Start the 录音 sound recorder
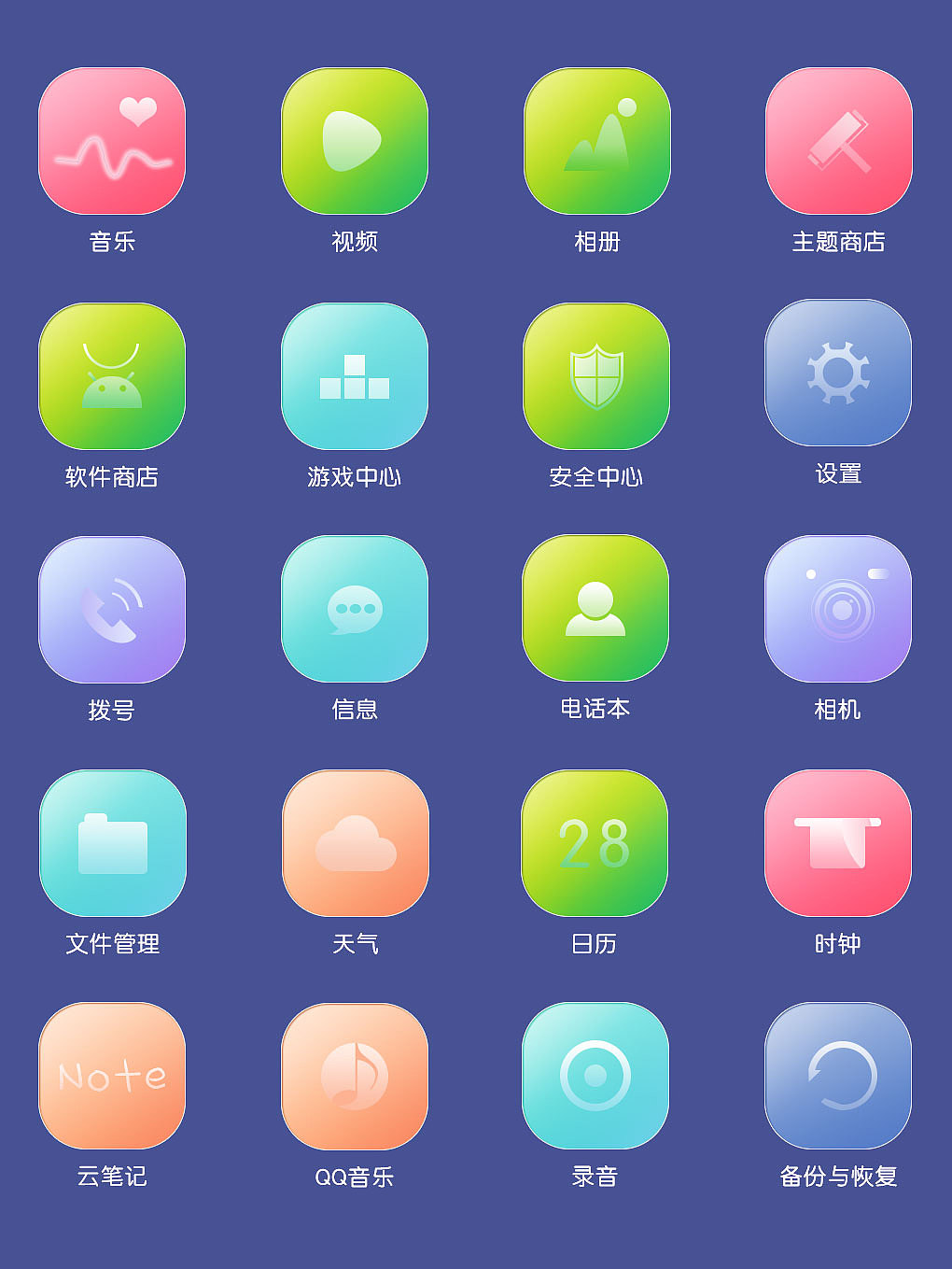Viewport: 952px width, 1269px height. click(595, 1076)
